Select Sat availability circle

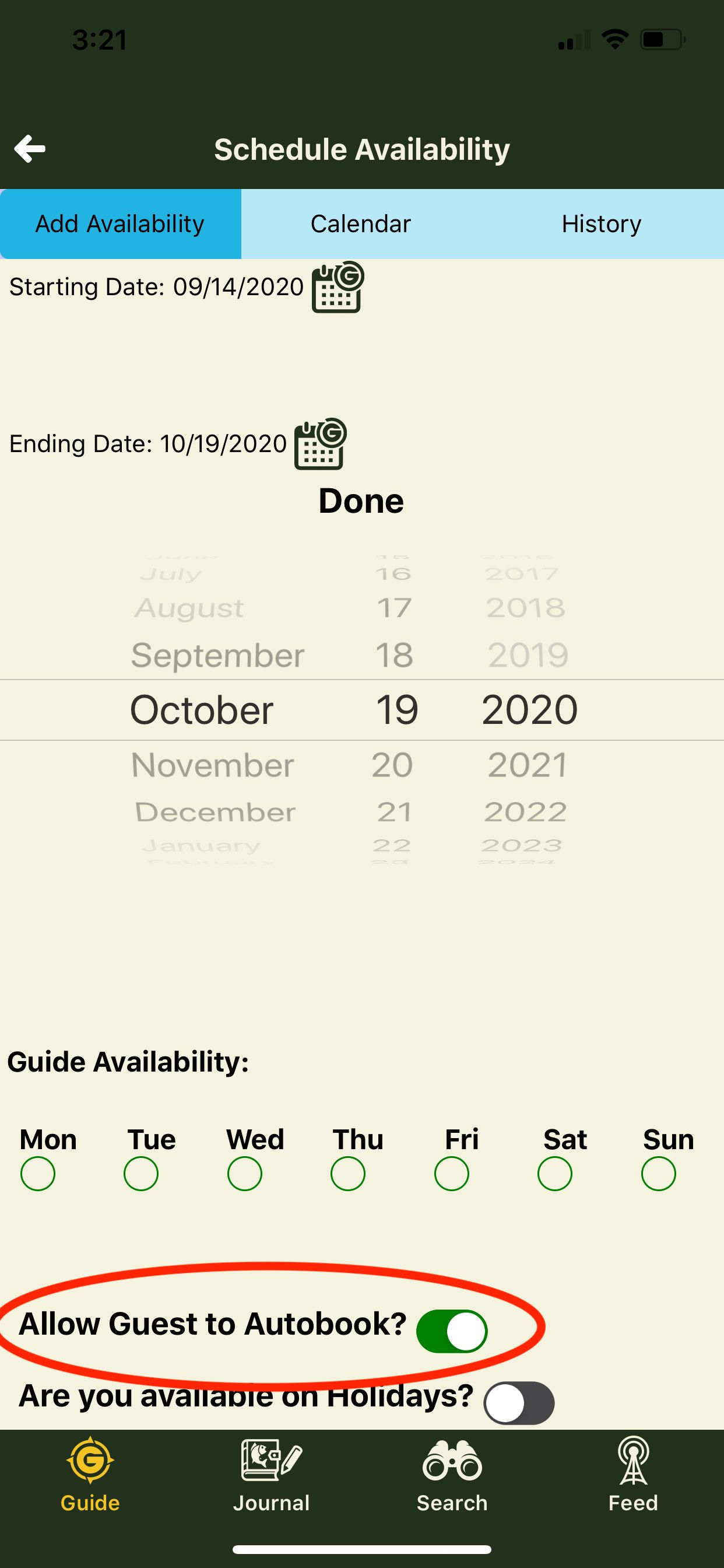pos(555,1174)
